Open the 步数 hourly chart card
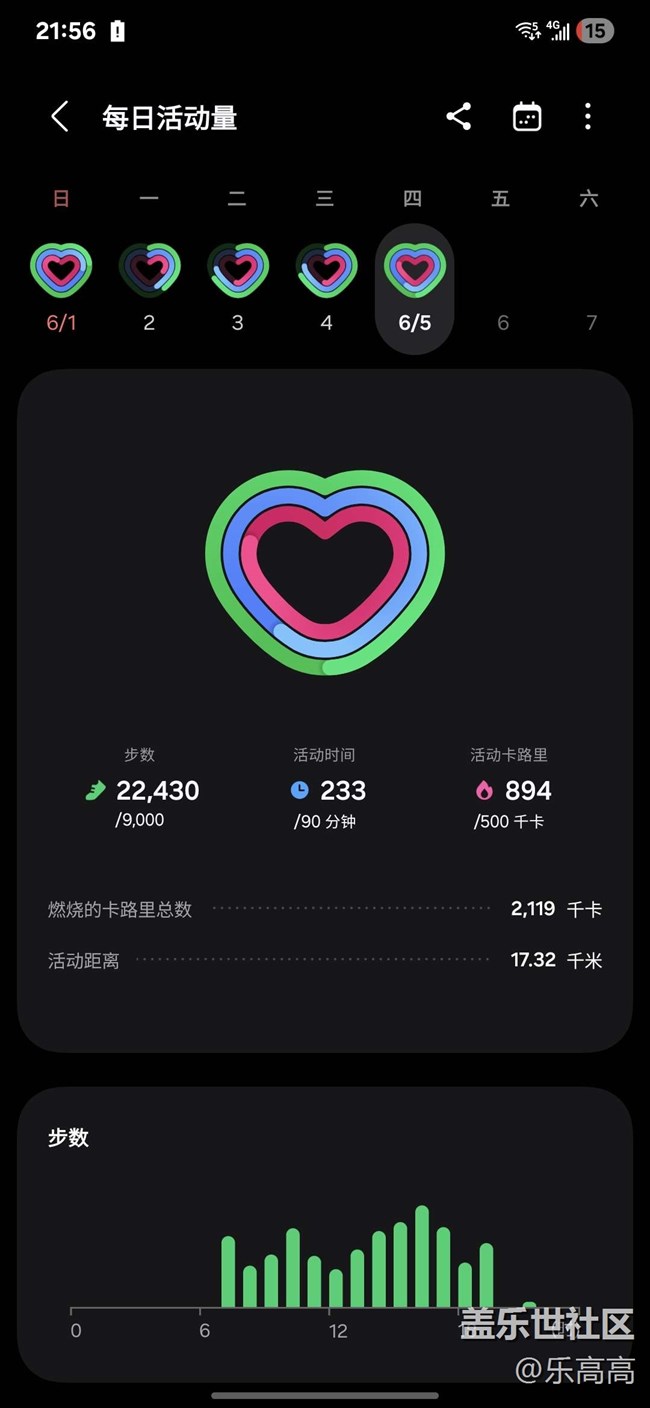 [x=325, y=1235]
